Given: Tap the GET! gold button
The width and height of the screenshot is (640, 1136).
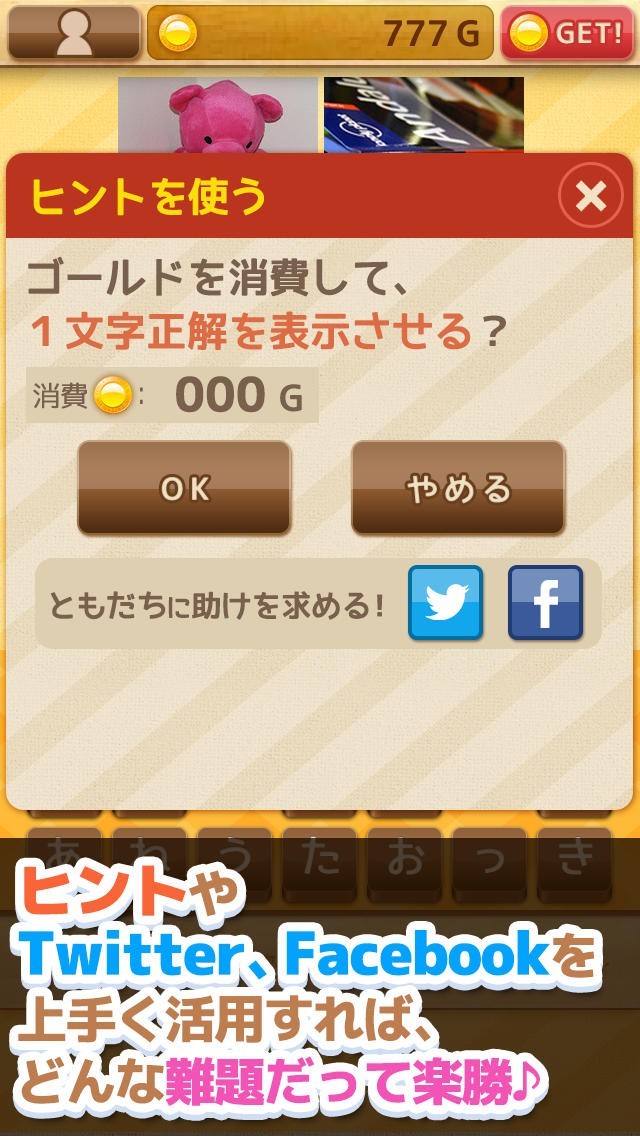Looking at the screenshot, I should tap(567, 33).
